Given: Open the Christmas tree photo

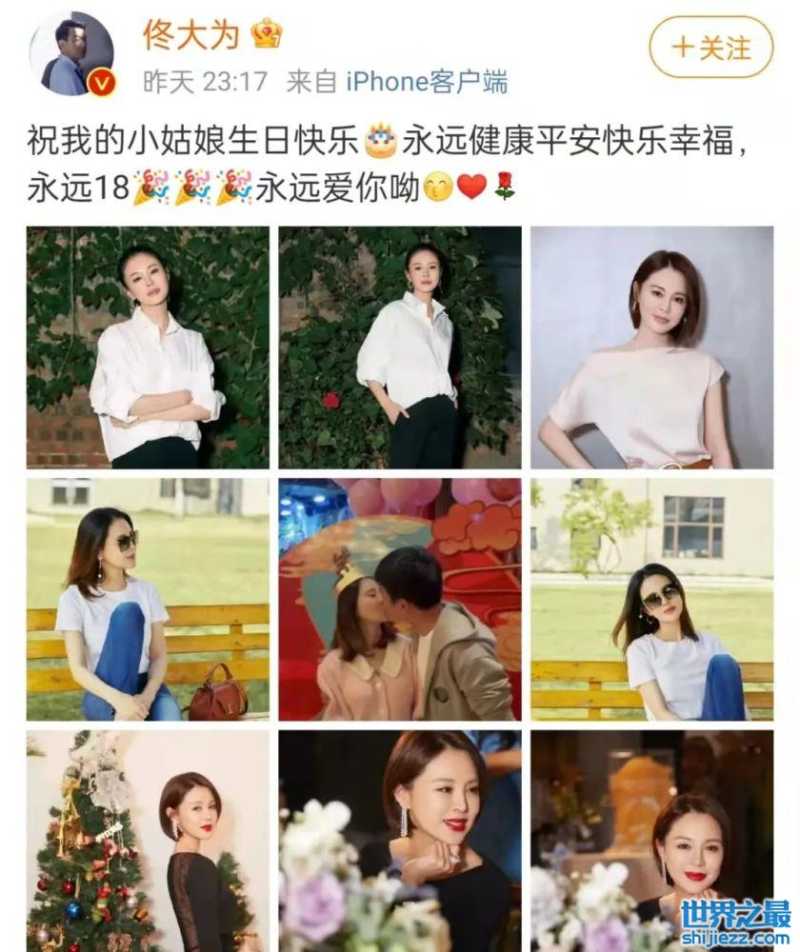Looking at the screenshot, I should [x=148, y=840].
